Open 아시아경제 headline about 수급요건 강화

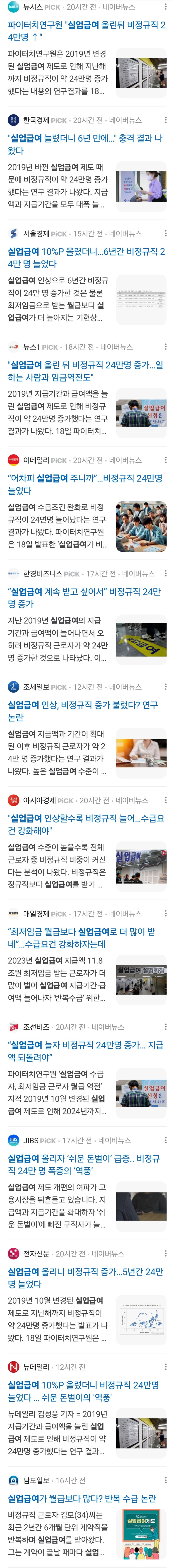click(x=85, y=824)
